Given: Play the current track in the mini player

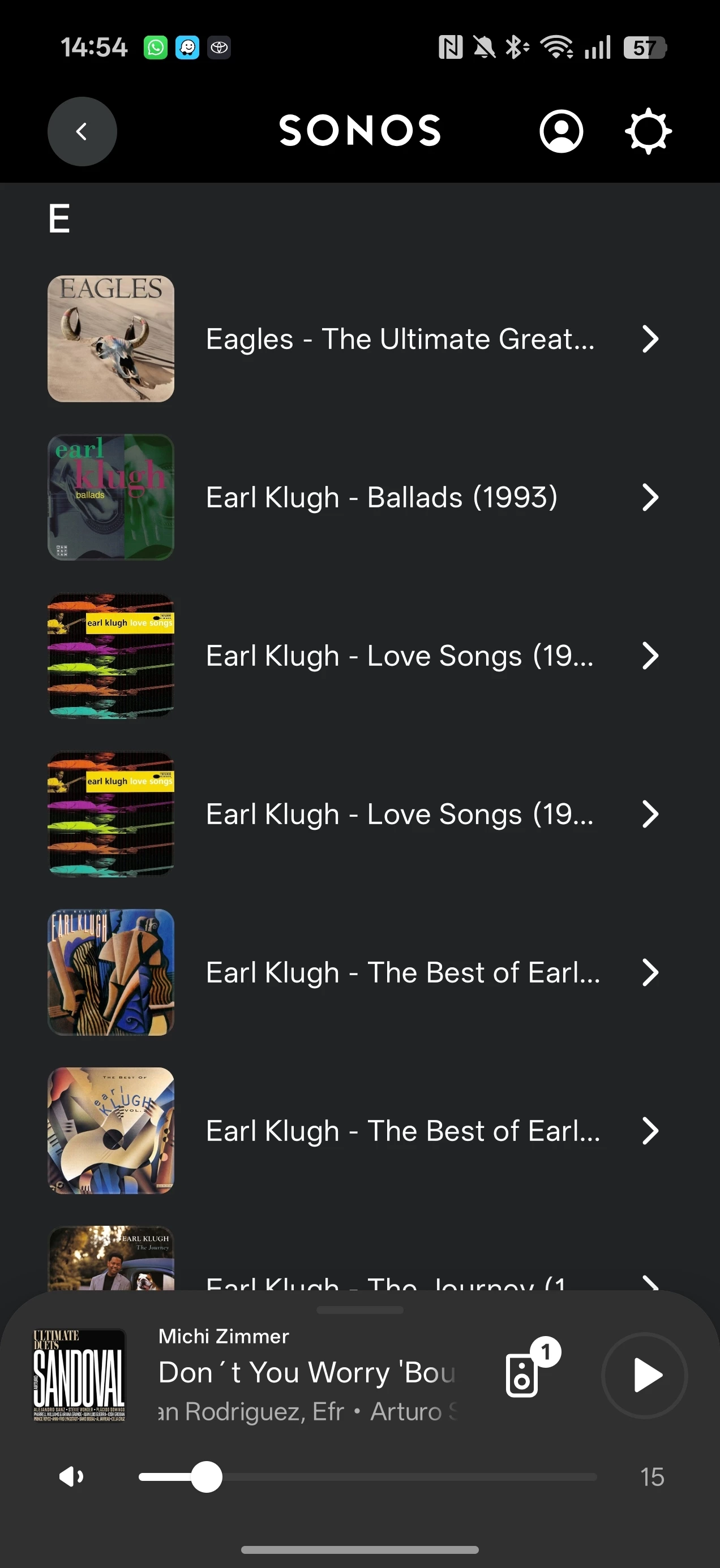Looking at the screenshot, I should tap(645, 1375).
